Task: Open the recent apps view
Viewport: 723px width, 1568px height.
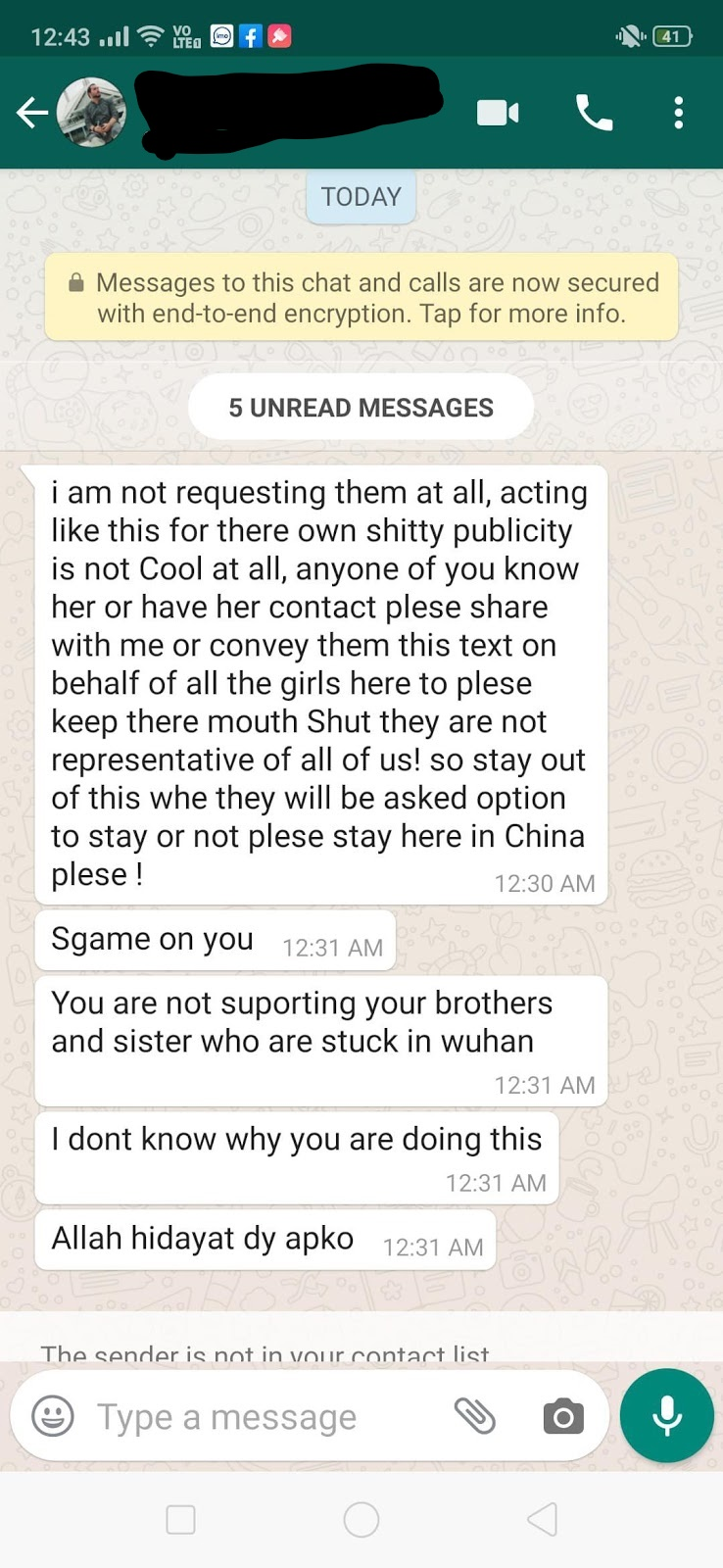Action: 181,1520
